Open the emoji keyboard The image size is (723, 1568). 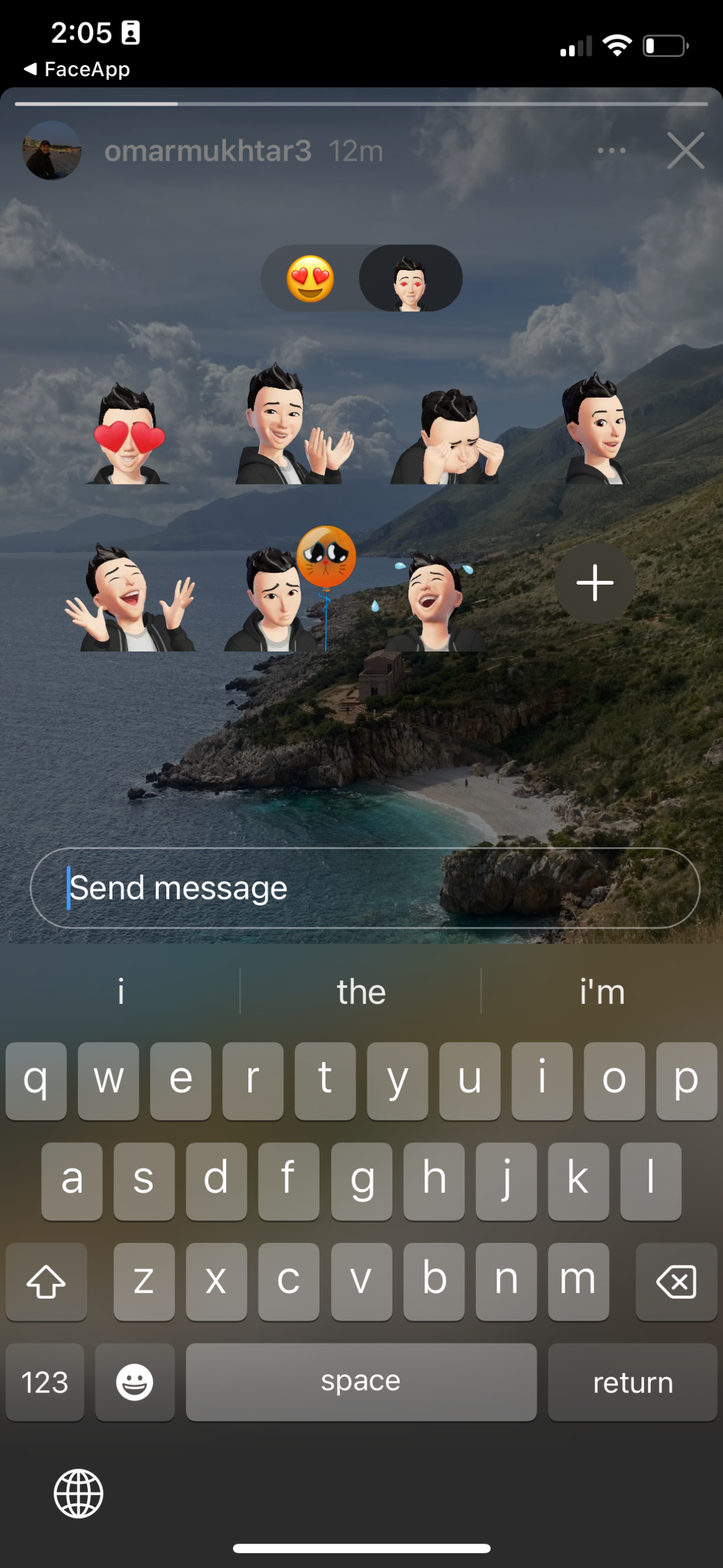click(134, 1382)
